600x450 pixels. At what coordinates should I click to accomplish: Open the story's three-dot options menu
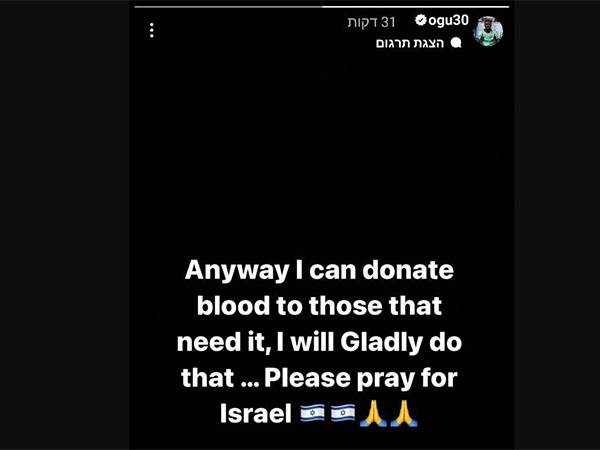click(152, 30)
